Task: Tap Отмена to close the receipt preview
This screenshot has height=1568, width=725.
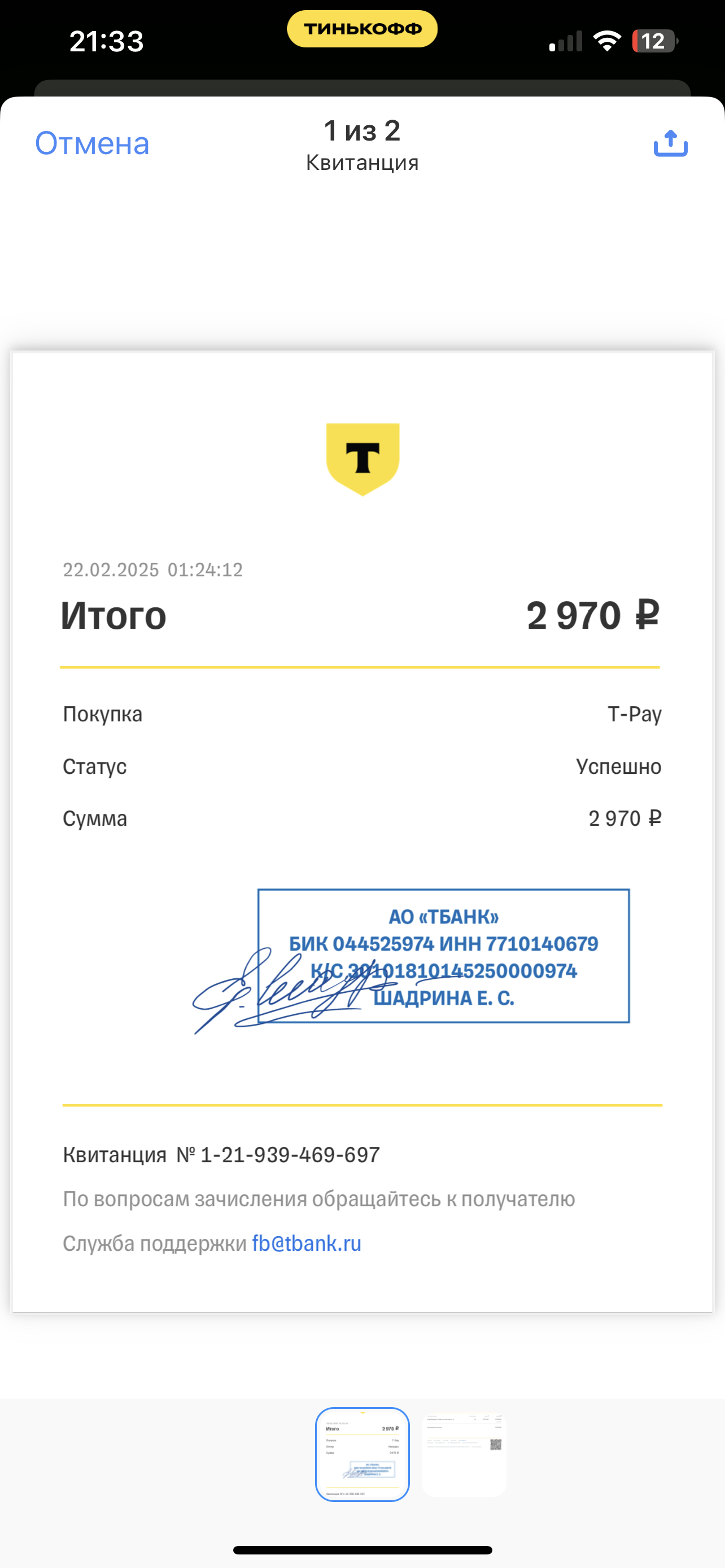Action: (92, 144)
